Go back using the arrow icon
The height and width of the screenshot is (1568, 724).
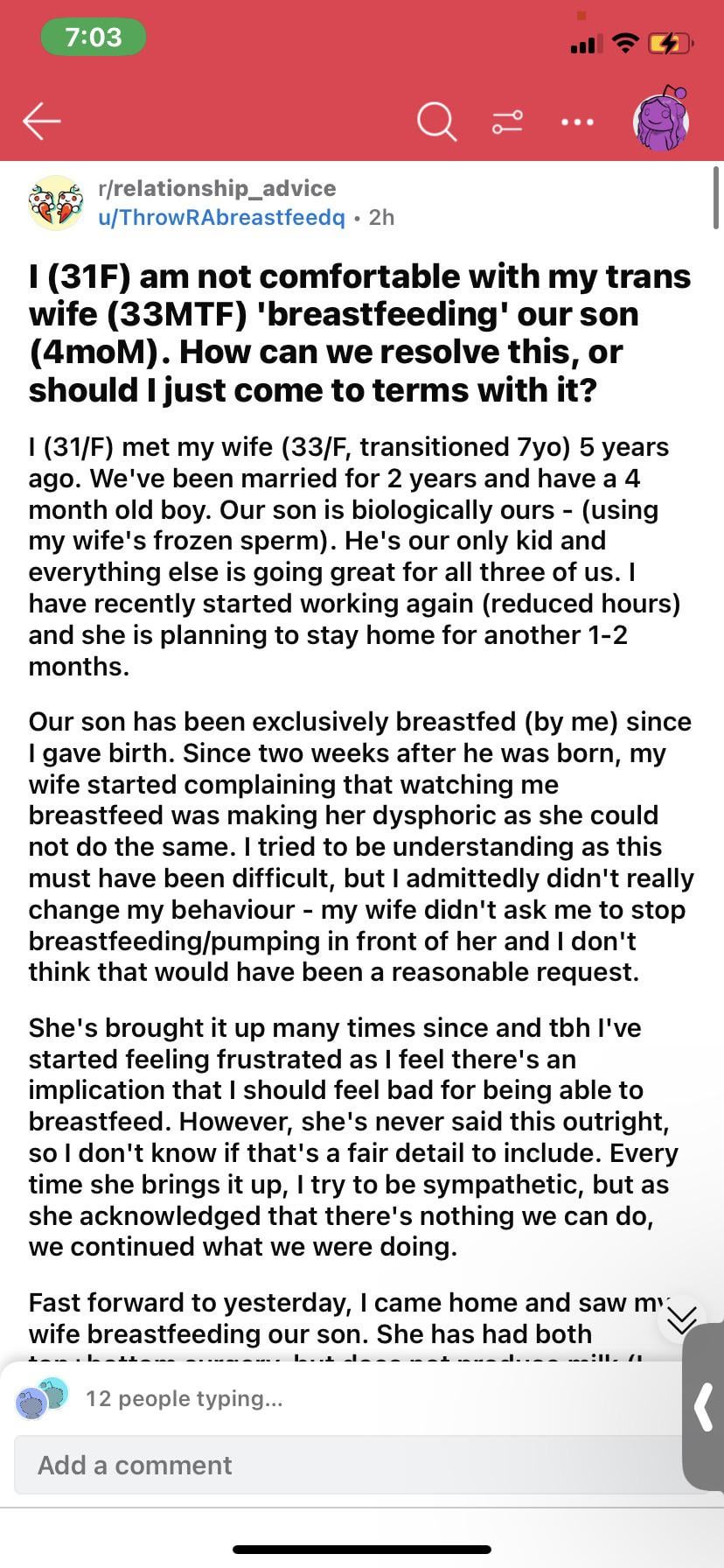click(x=41, y=121)
